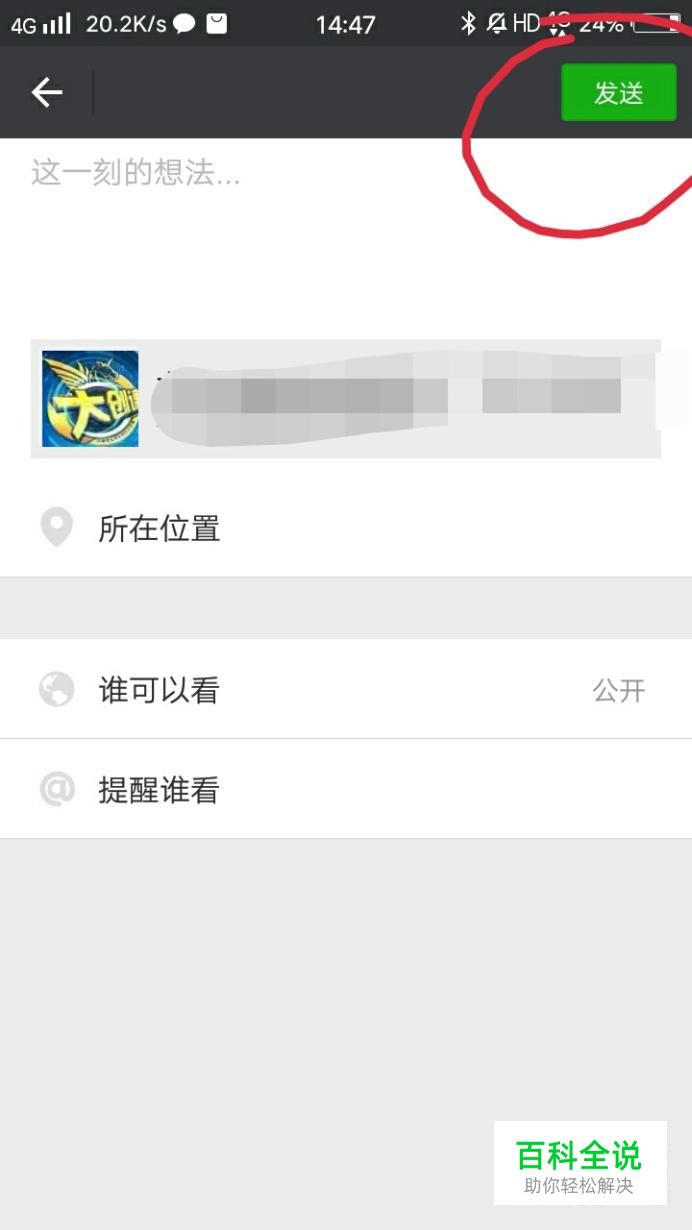
Task: Open the 所在位置 location row
Action: [x=346, y=528]
